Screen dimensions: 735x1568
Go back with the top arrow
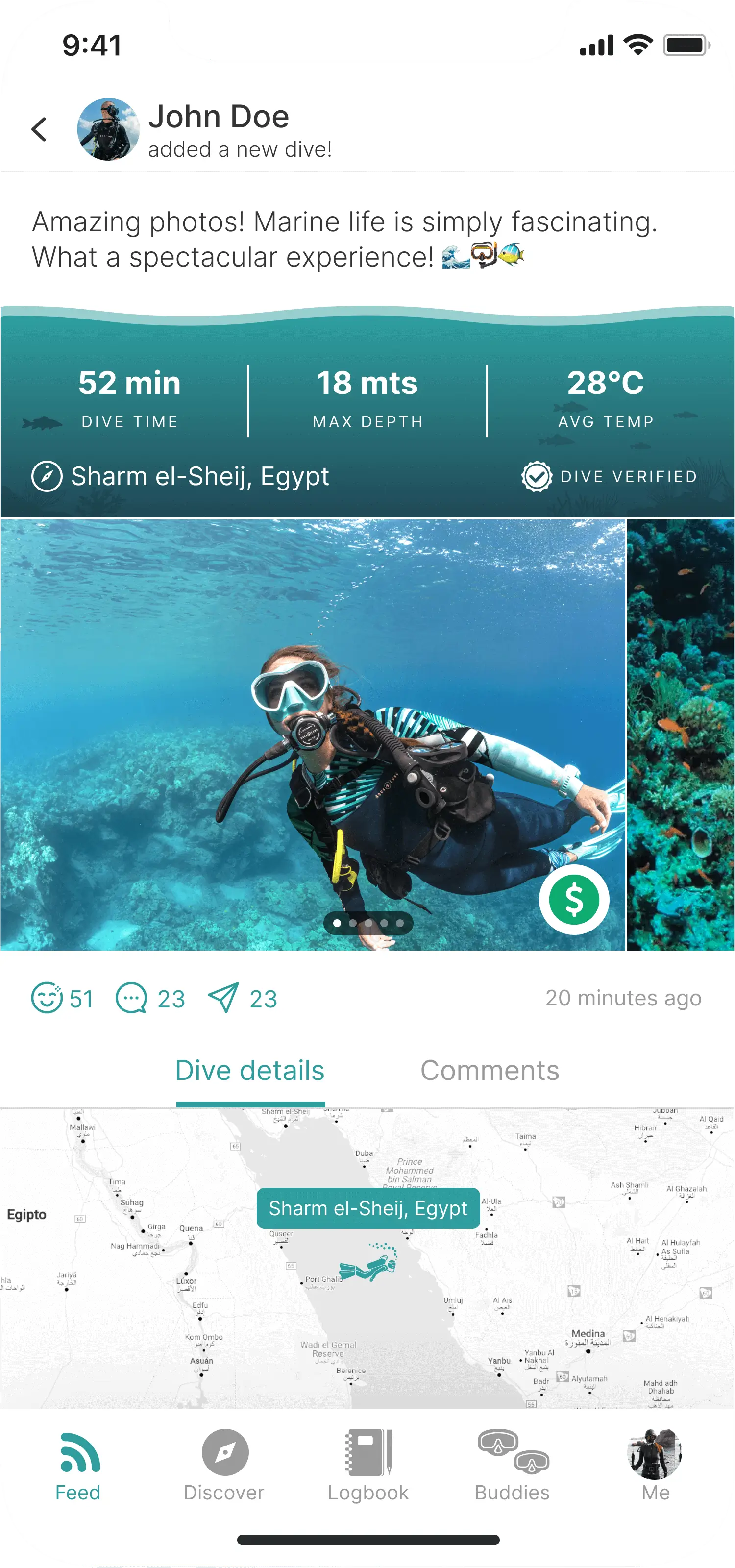(39, 129)
